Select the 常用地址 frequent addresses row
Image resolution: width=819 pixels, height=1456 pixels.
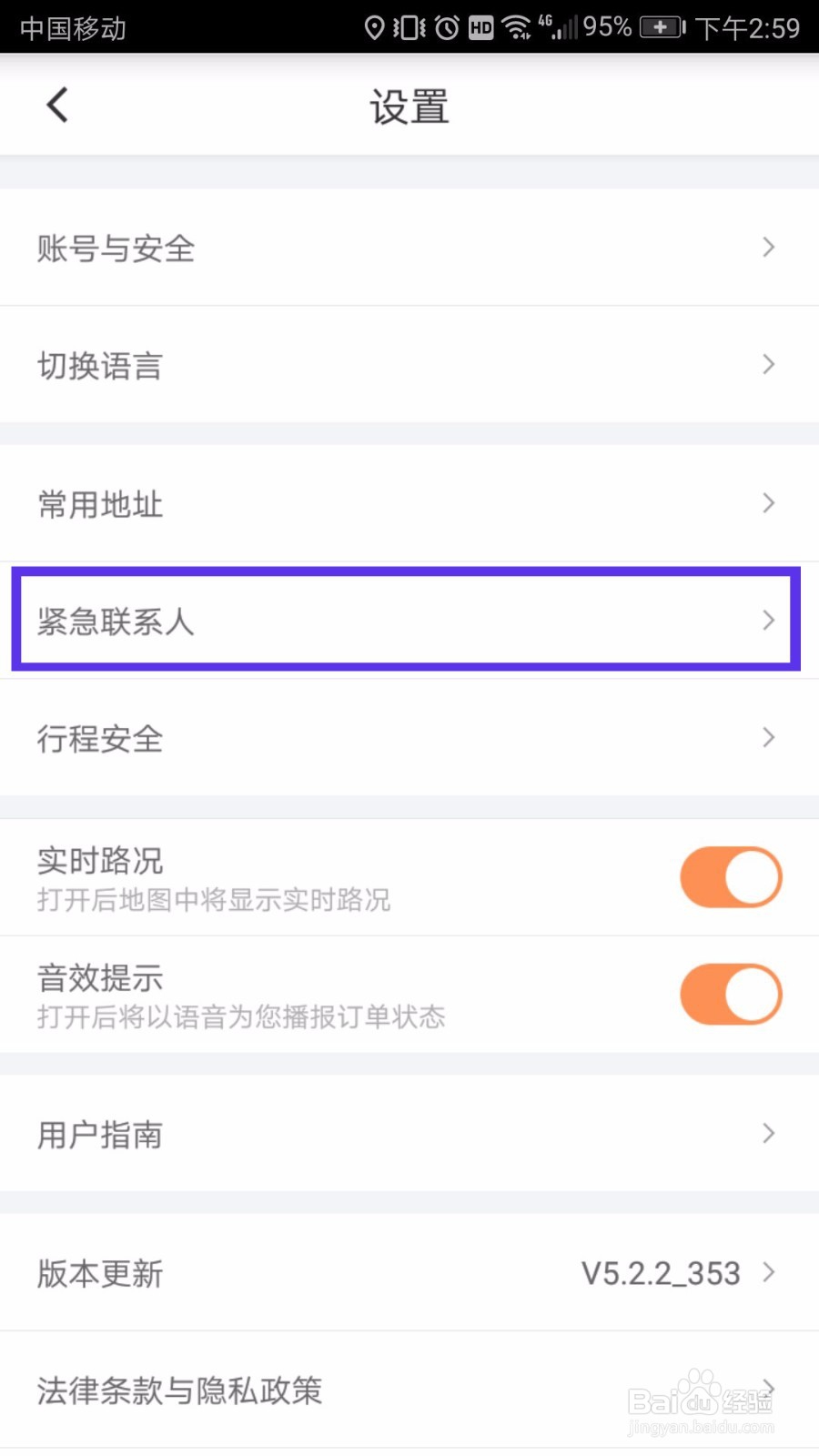(409, 503)
